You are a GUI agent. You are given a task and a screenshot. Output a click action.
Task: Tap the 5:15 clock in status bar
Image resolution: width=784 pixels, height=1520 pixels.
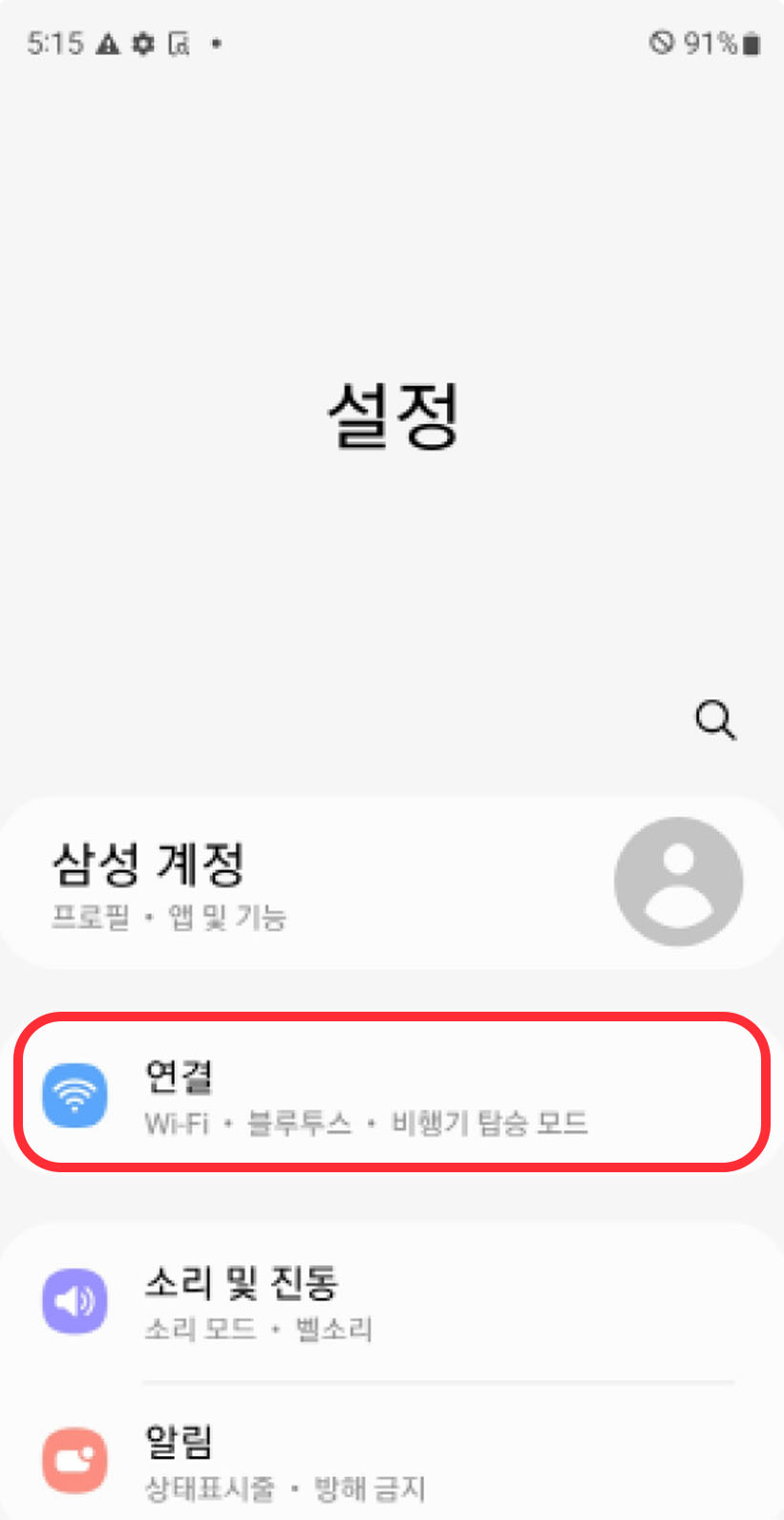tap(55, 43)
